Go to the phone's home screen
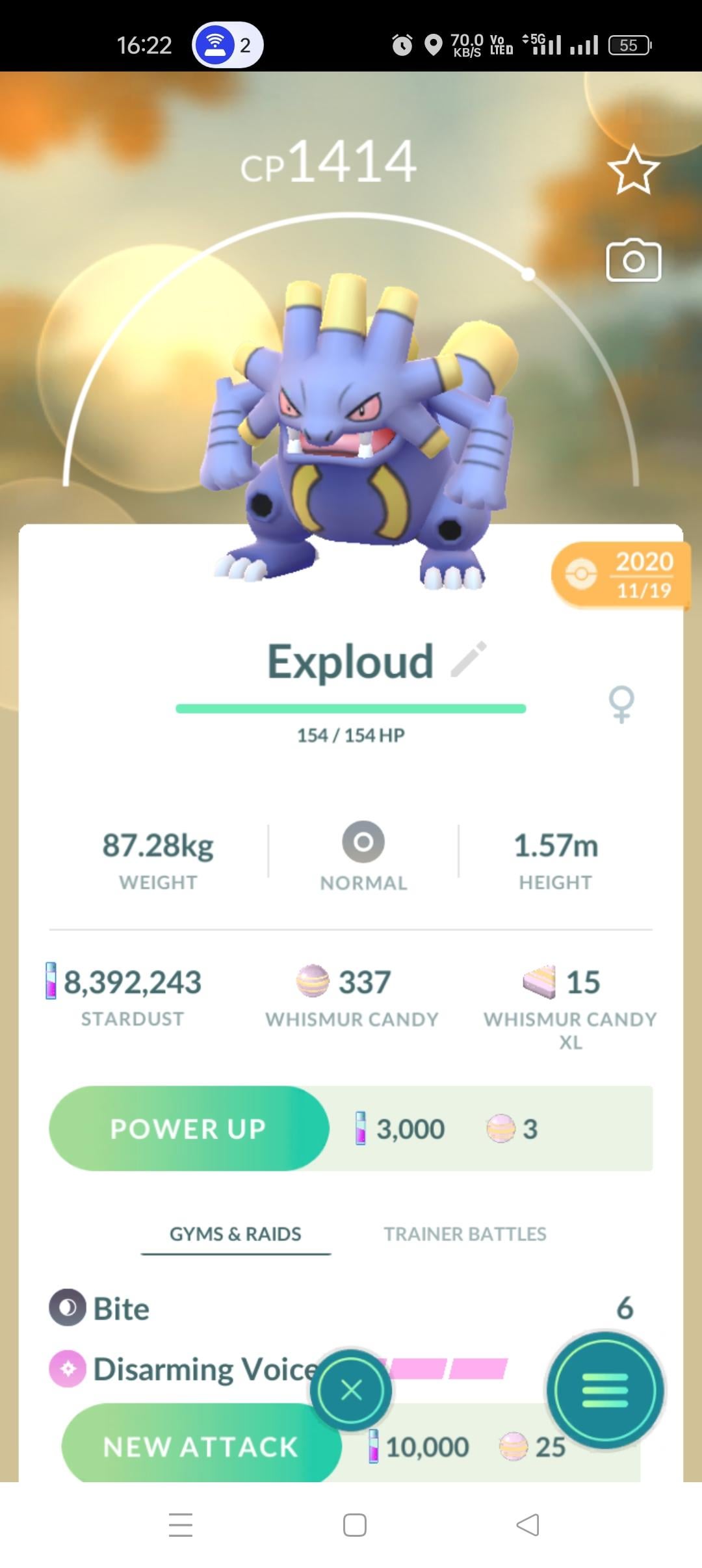The height and width of the screenshot is (1568, 702). click(x=354, y=1524)
